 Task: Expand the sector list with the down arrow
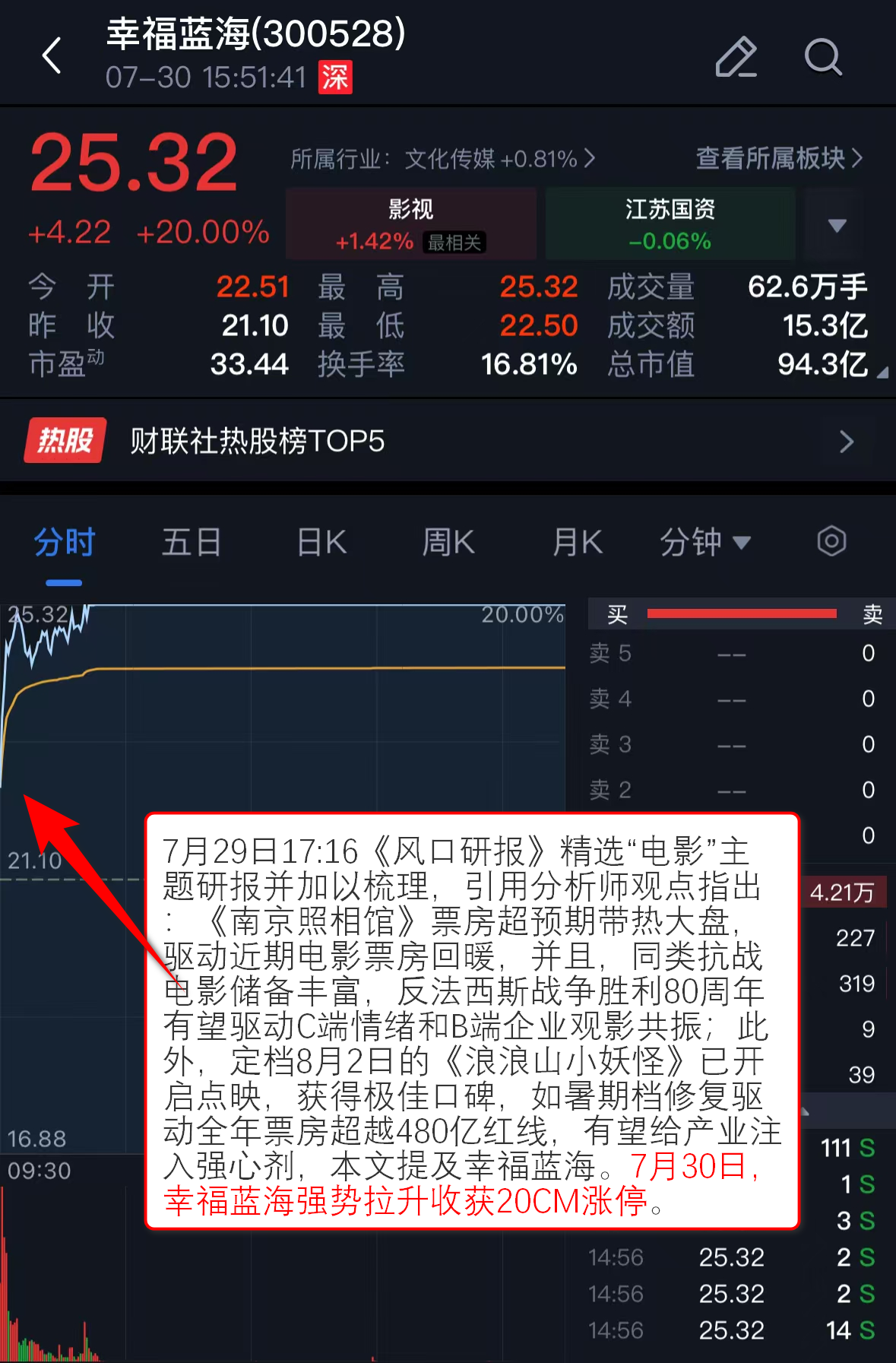pyautogui.click(x=837, y=226)
